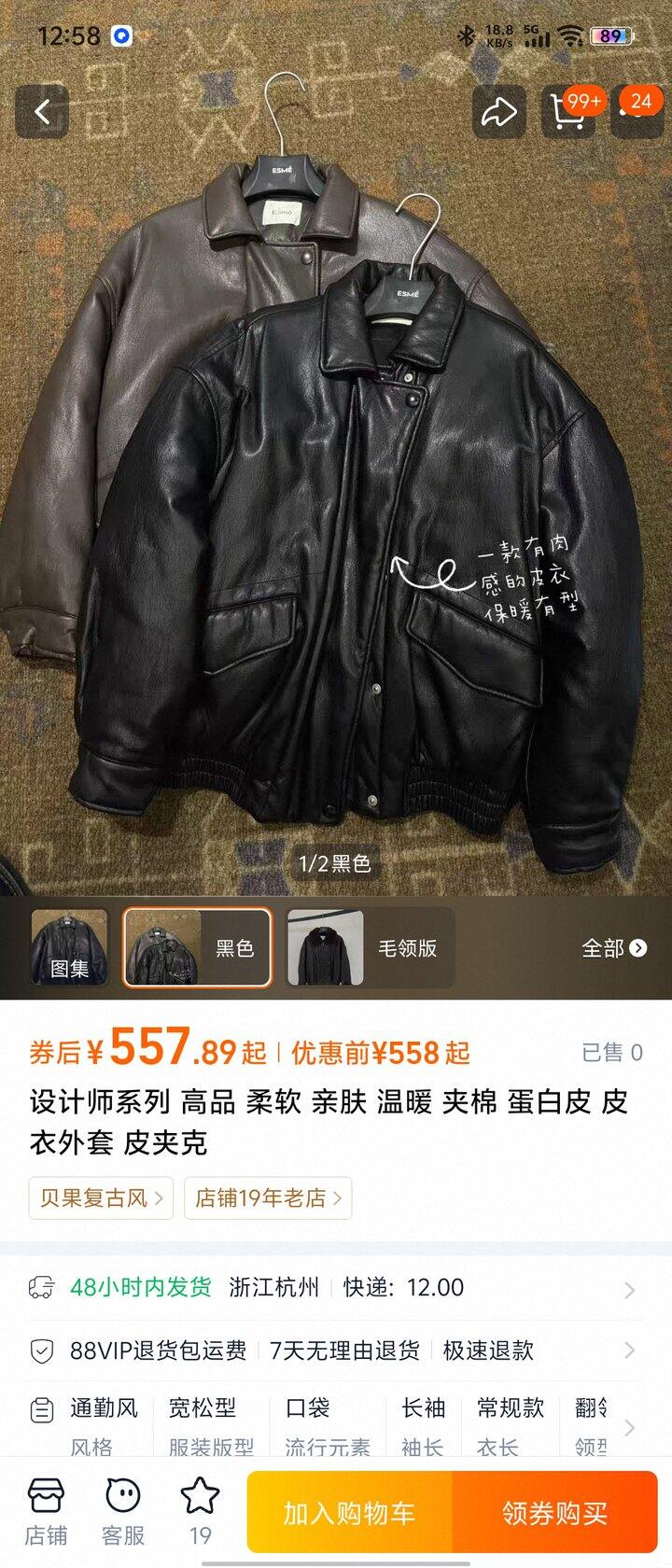Expand the product attributes row with 通勤风

[x=336, y=1424]
